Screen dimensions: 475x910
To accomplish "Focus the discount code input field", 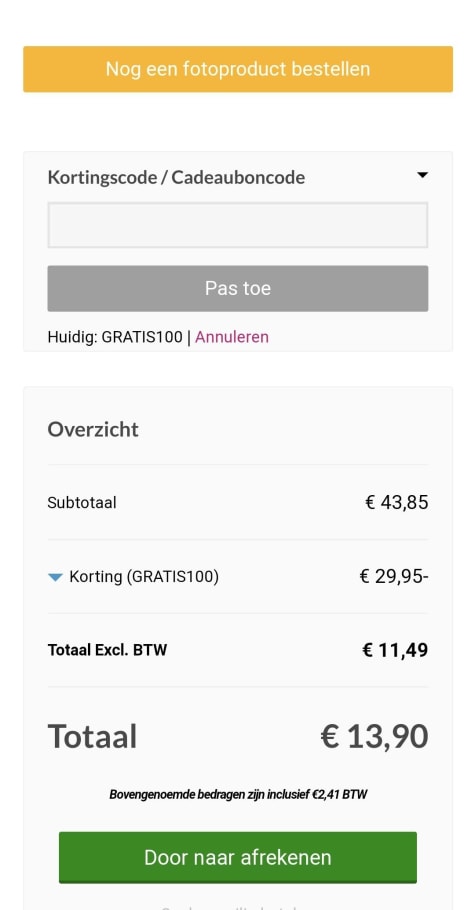I will [238, 225].
